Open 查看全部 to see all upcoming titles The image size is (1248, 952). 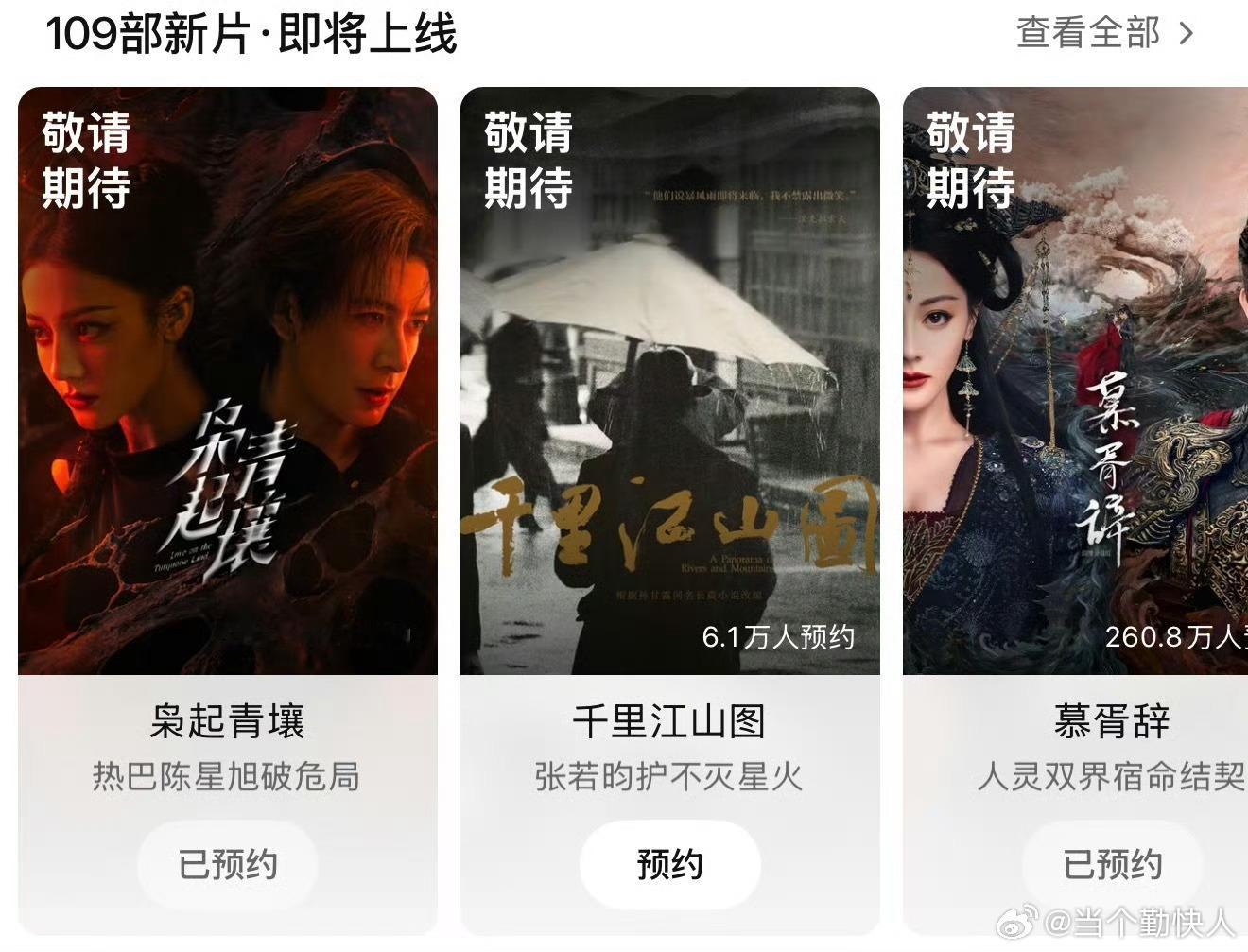(x=1103, y=33)
